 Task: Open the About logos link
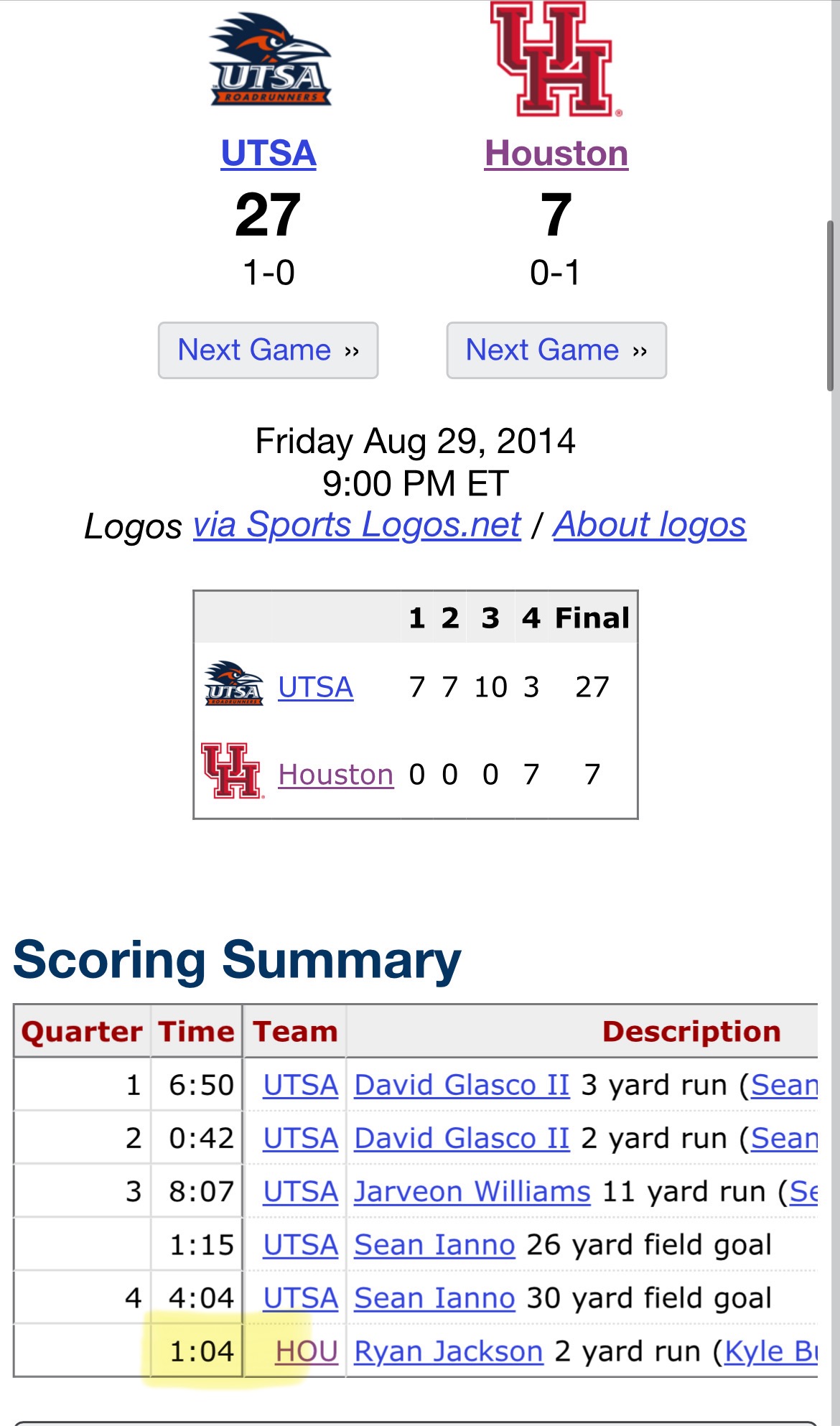coord(650,525)
